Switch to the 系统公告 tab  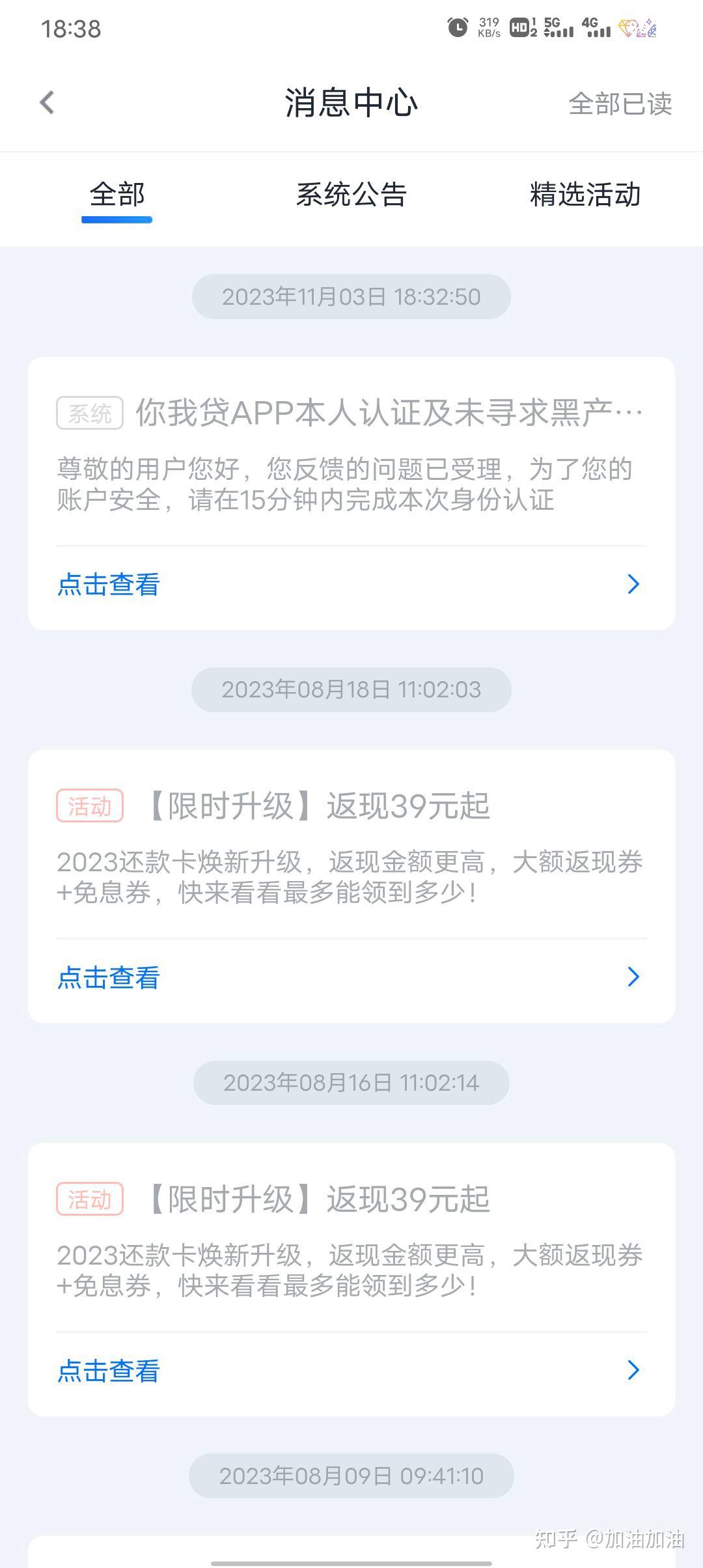(351, 195)
